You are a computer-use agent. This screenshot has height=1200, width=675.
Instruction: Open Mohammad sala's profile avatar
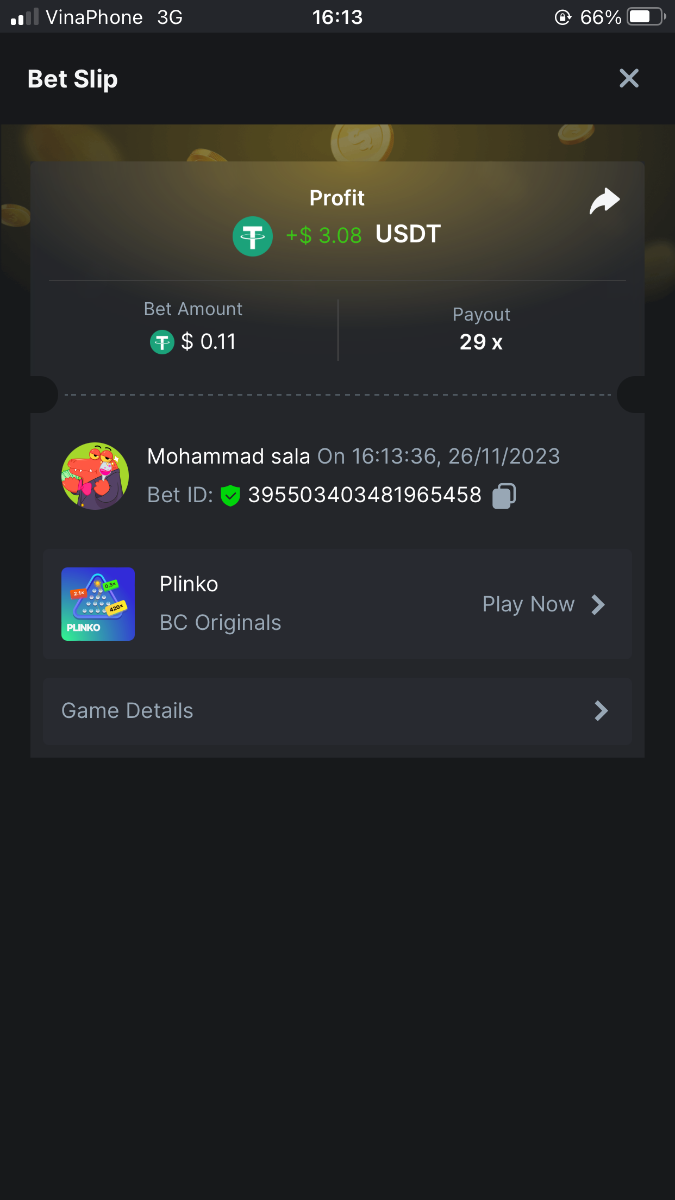click(95, 476)
